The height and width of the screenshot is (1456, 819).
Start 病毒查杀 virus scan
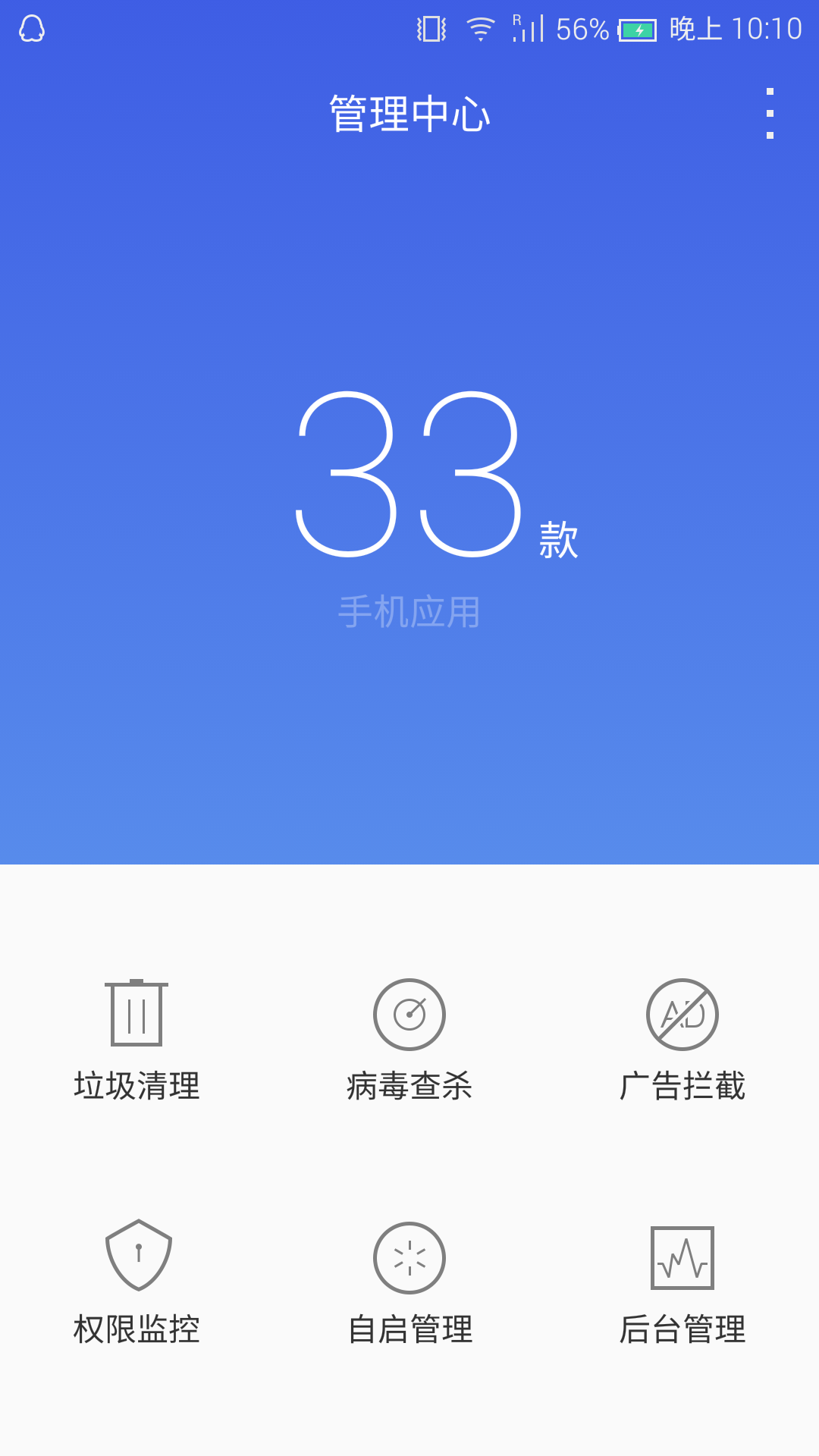pos(409,1040)
